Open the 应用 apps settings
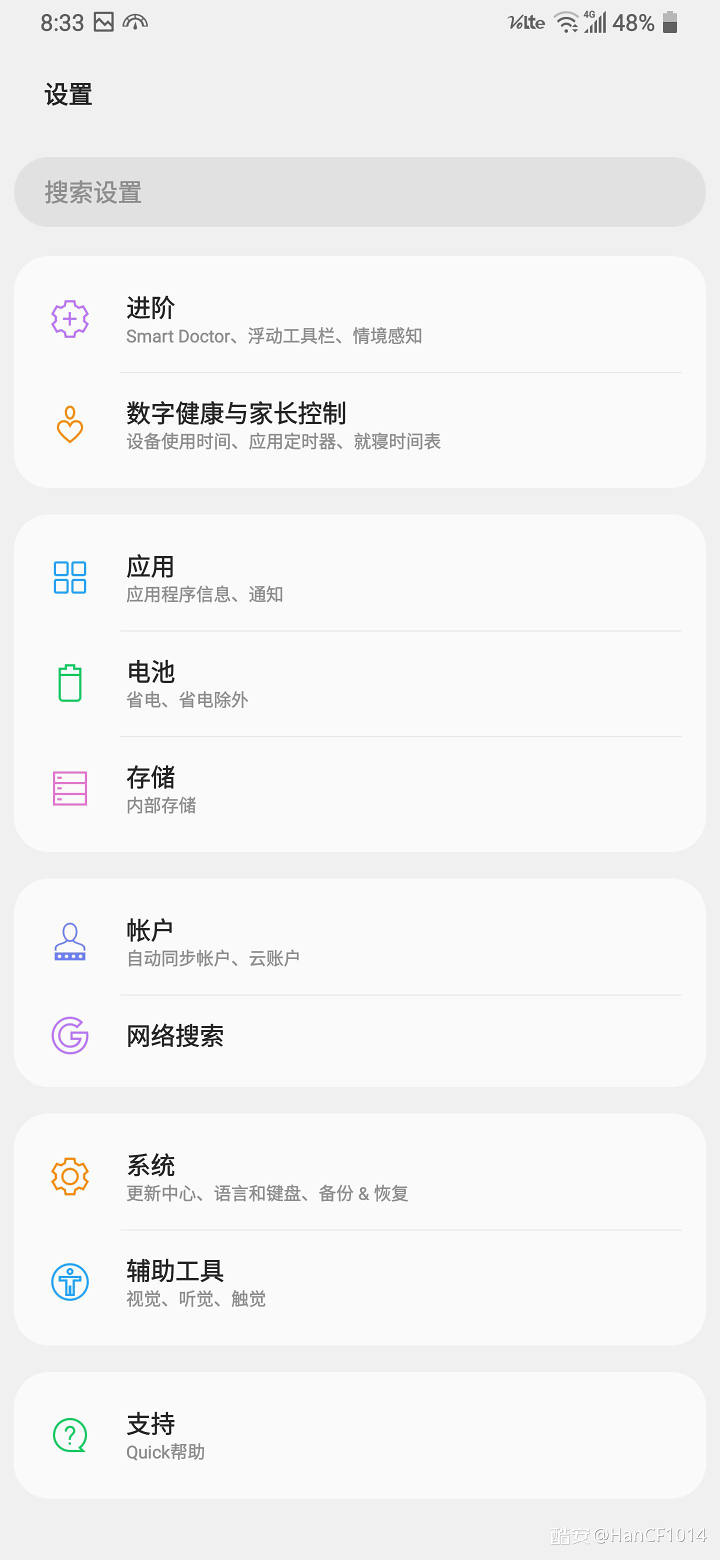Screen dimensions: 720x1560 (x=360, y=578)
